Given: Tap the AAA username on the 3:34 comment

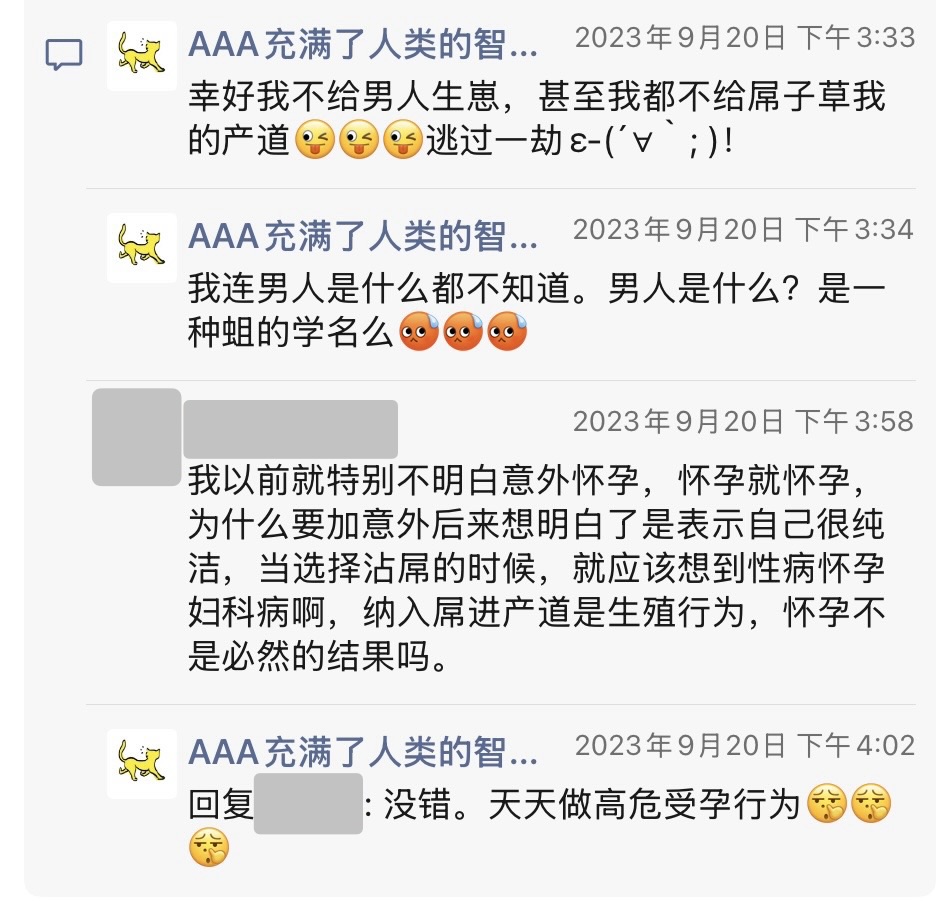Looking at the screenshot, I should click(x=363, y=237).
